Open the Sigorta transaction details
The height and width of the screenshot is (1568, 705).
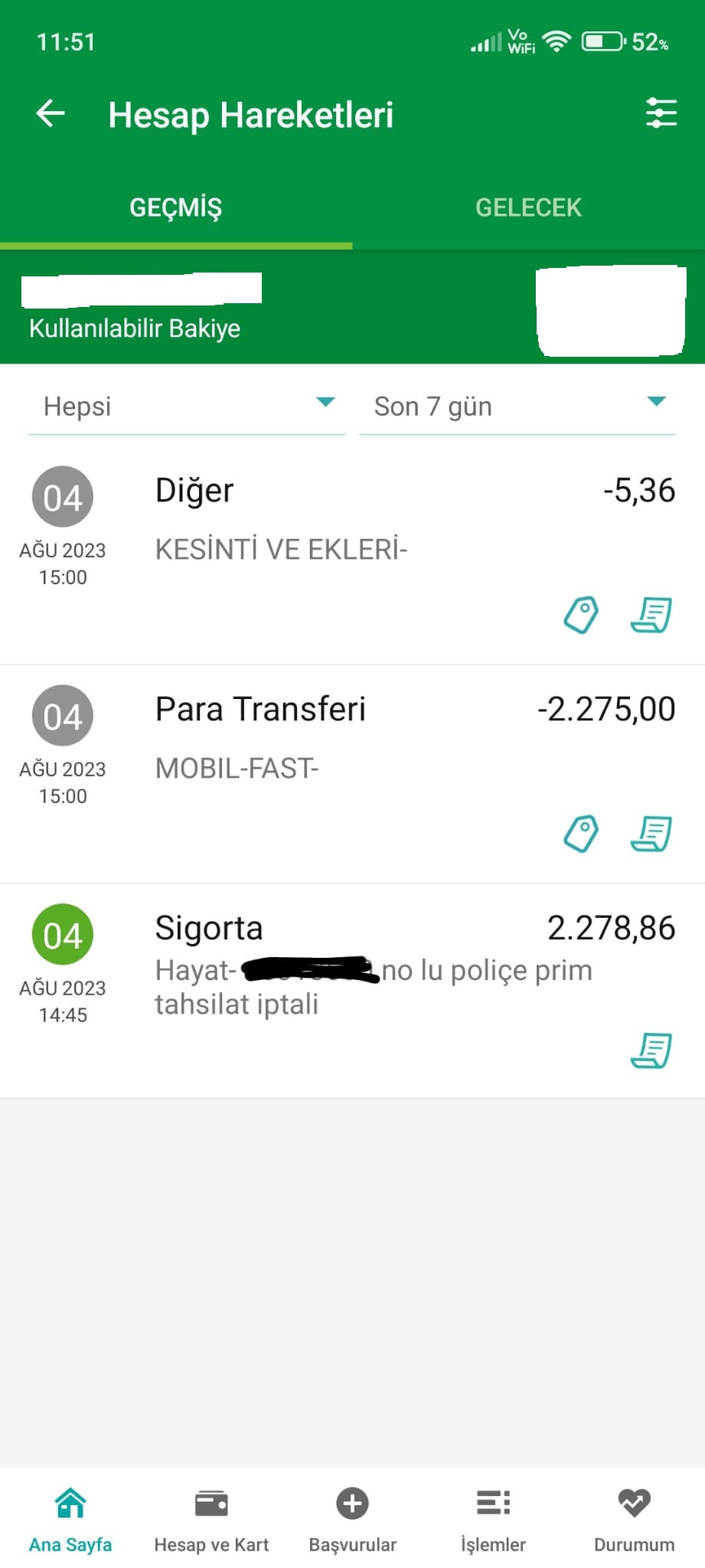click(x=352, y=991)
